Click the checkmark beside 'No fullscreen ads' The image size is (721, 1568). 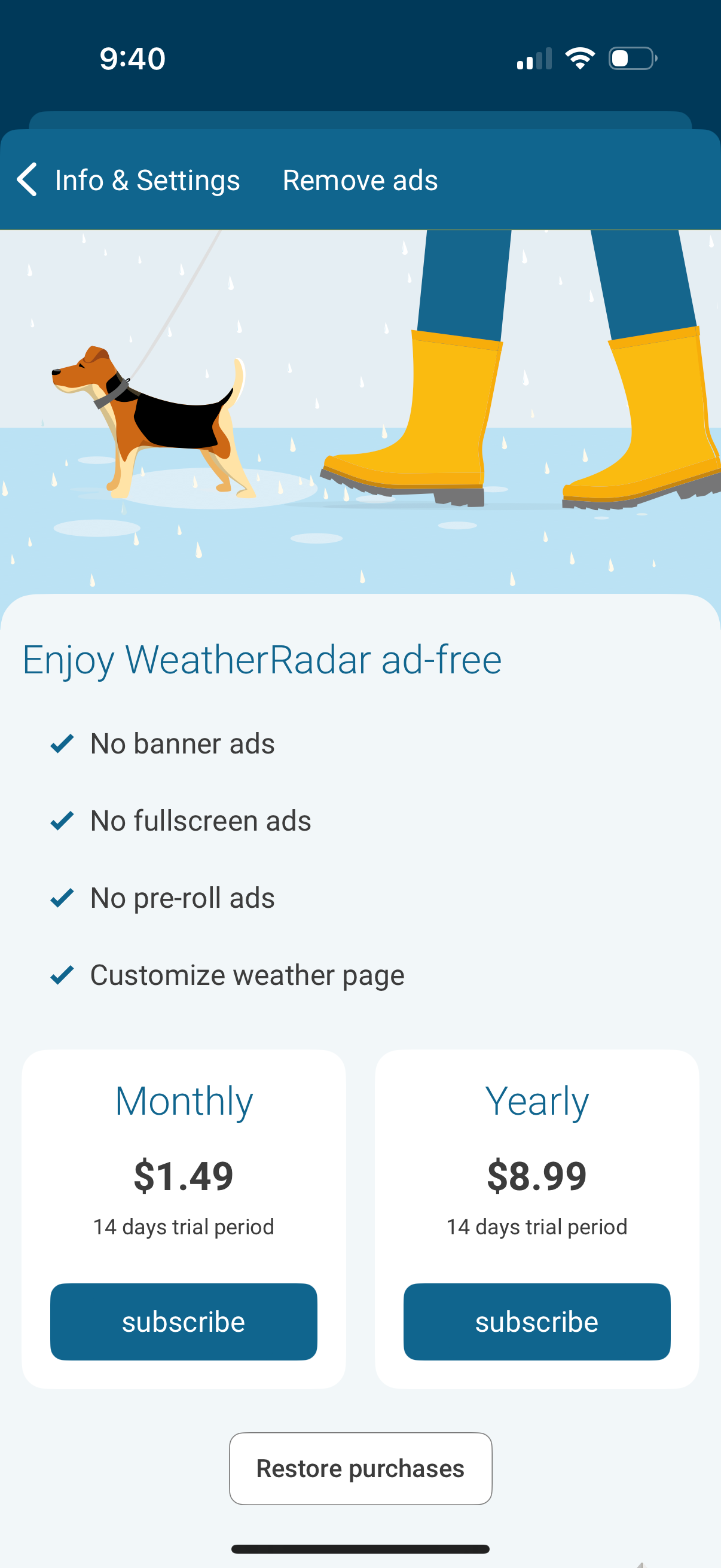(x=61, y=820)
